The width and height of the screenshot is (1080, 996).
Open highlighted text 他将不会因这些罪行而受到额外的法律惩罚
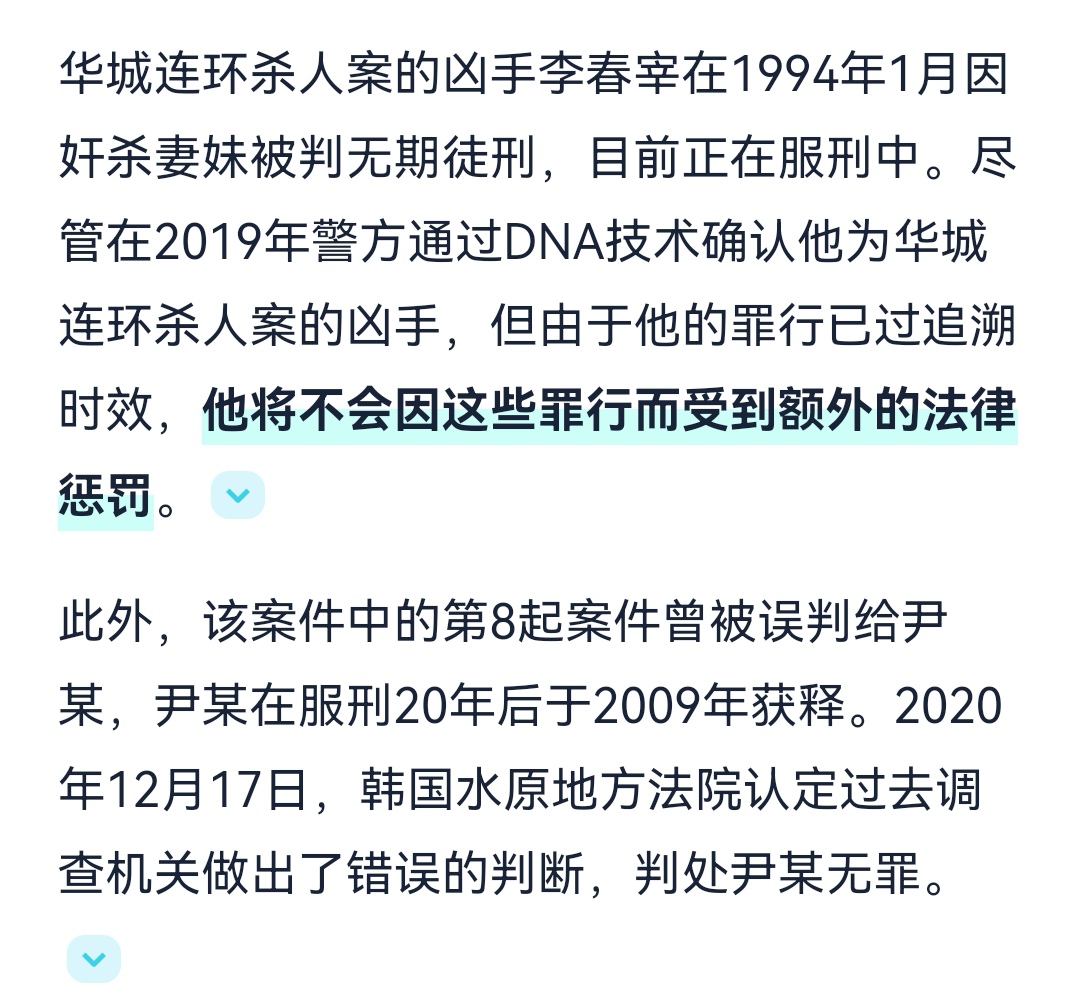click(x=608, y=413)
